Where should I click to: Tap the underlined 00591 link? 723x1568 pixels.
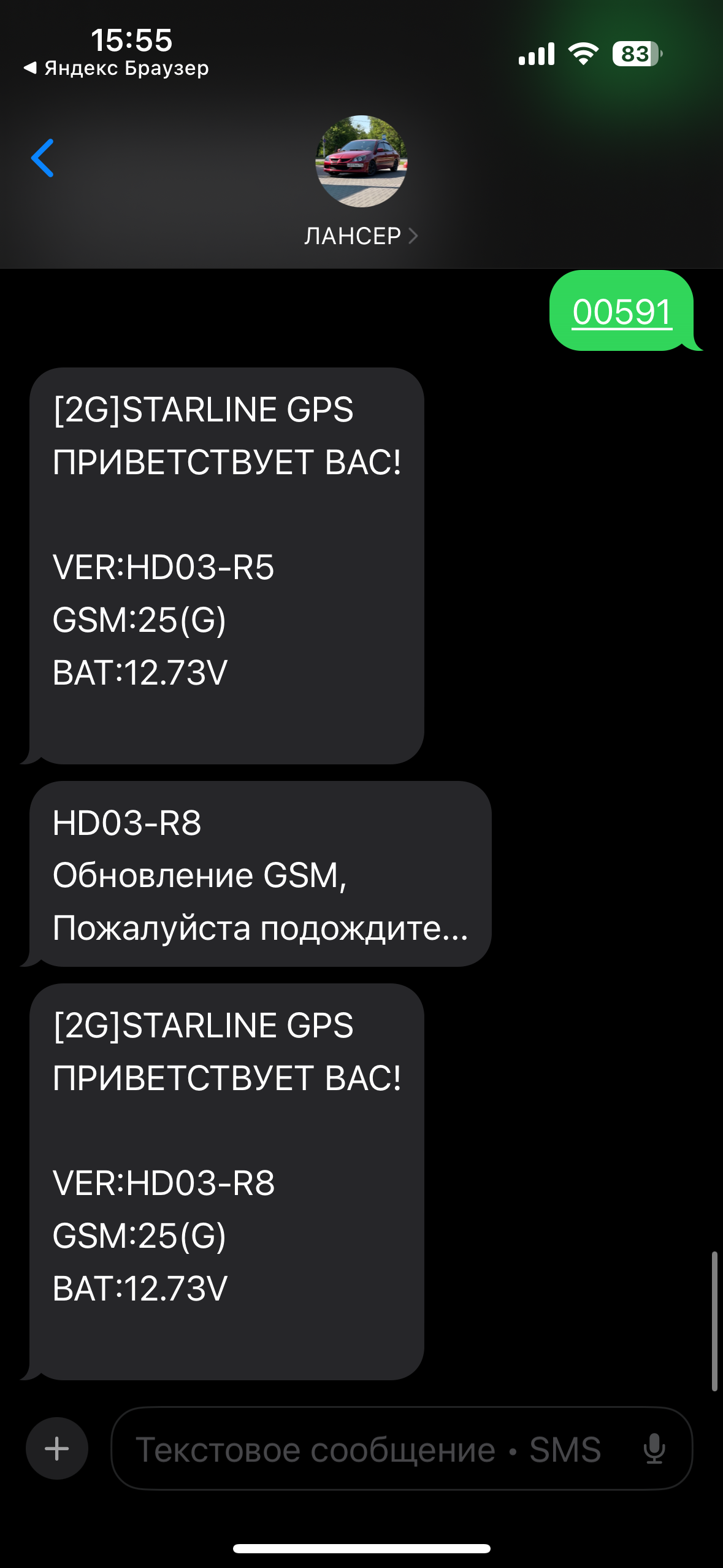tap(622, 312)
